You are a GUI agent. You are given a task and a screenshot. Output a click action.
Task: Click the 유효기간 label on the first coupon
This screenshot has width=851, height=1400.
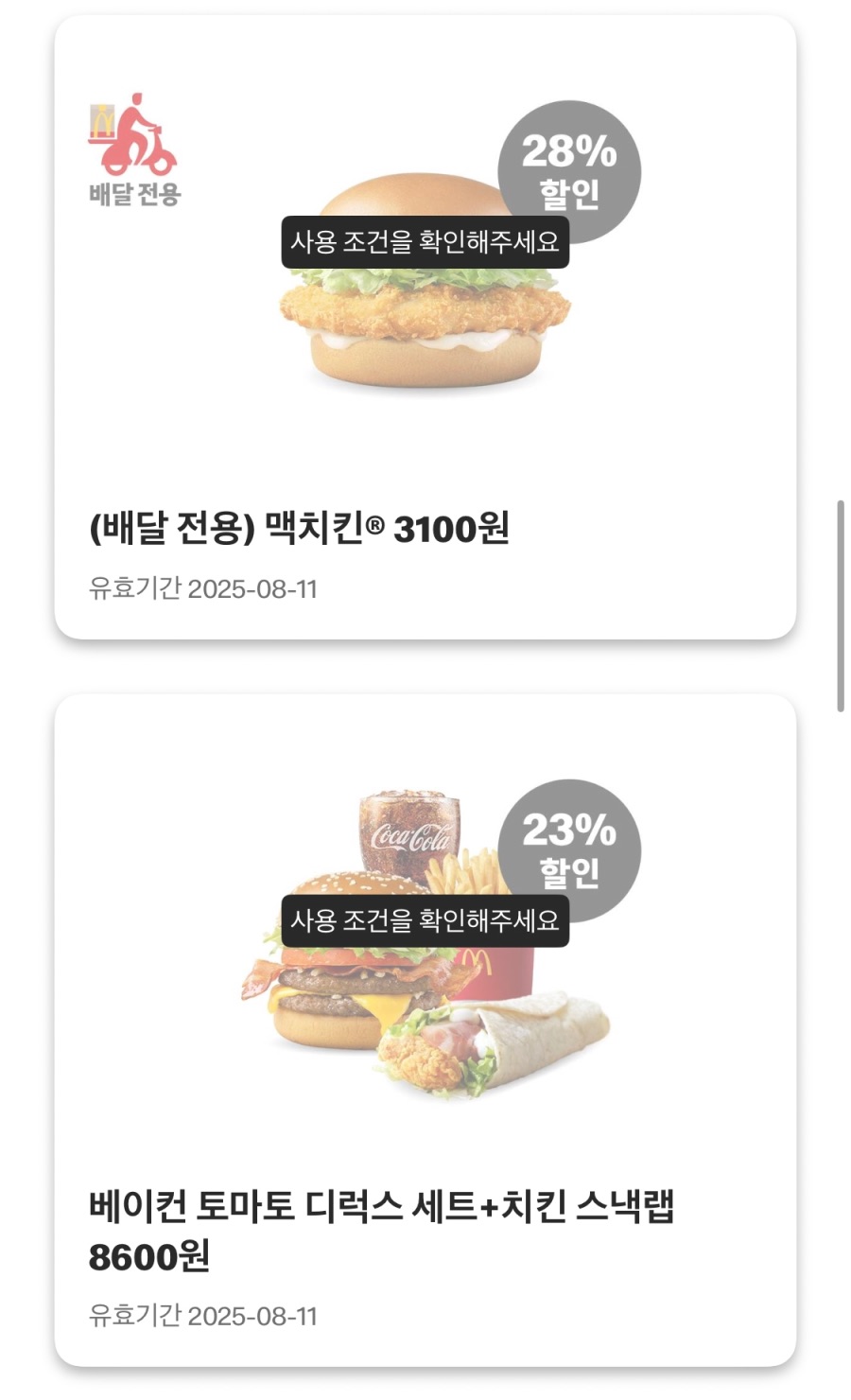pos(132,587)
